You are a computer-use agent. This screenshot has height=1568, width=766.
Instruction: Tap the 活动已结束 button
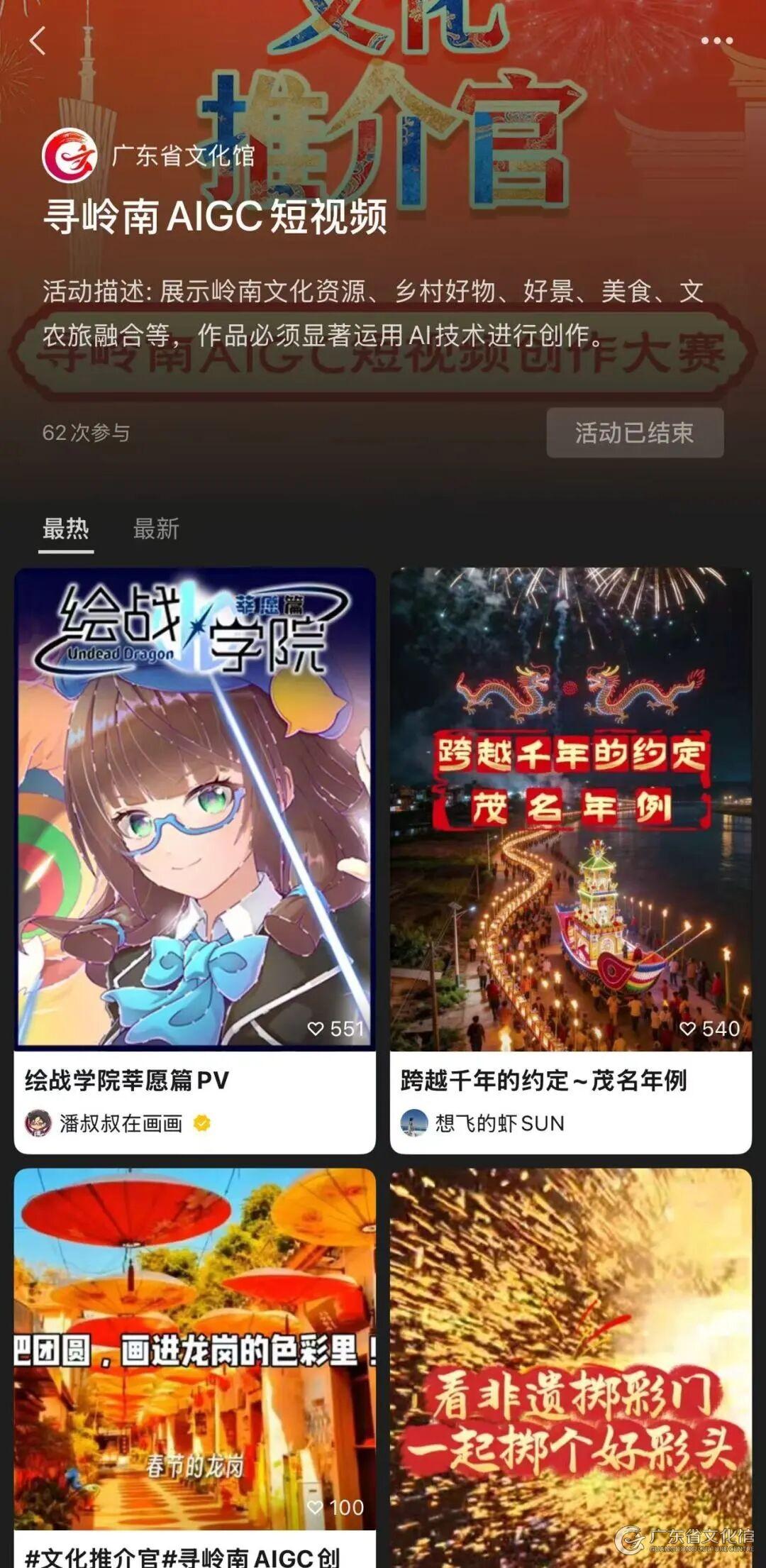(634, 433)
